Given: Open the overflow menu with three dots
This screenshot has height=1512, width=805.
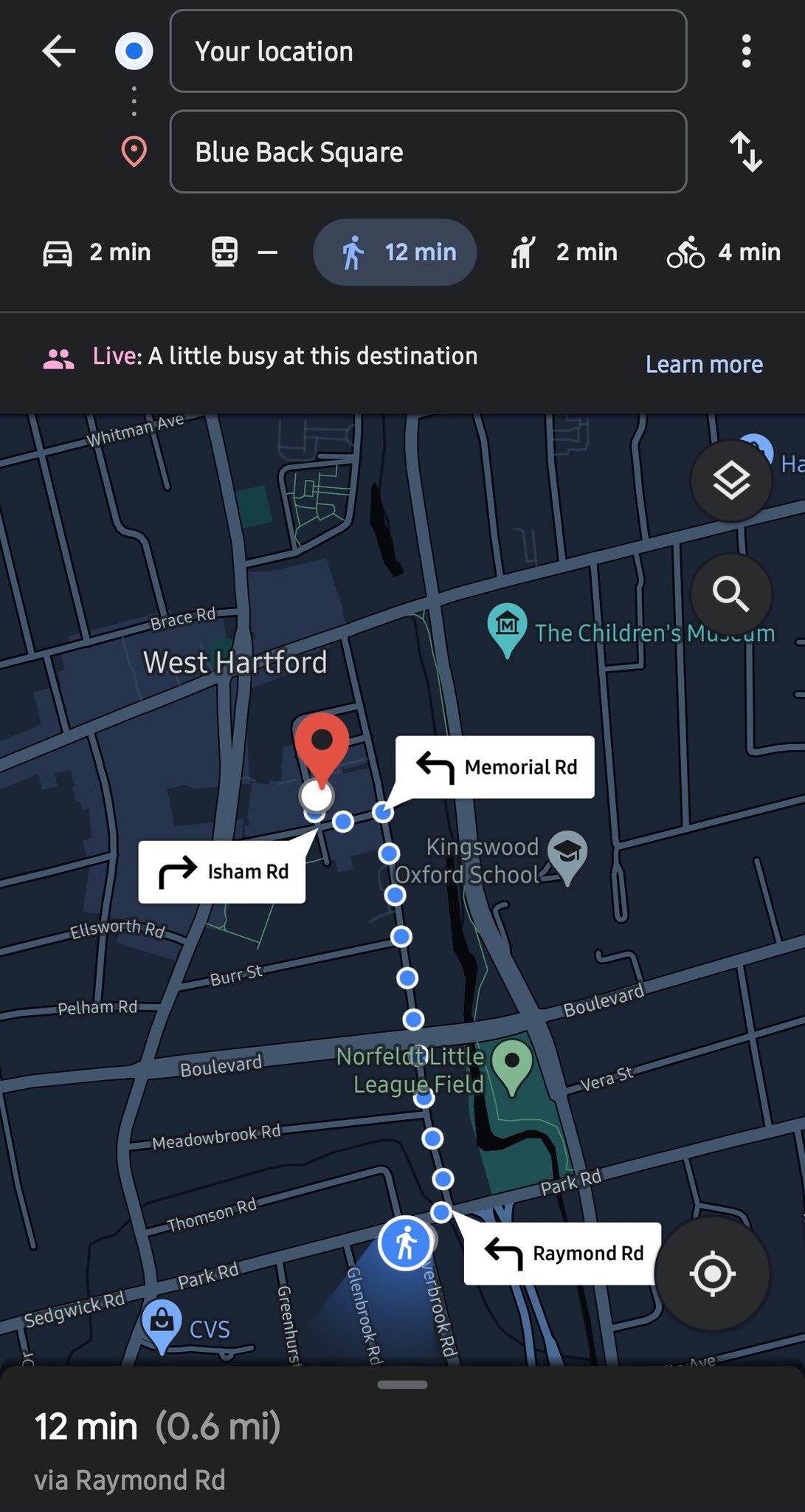Looking at the screenshot, I should 746,52.
